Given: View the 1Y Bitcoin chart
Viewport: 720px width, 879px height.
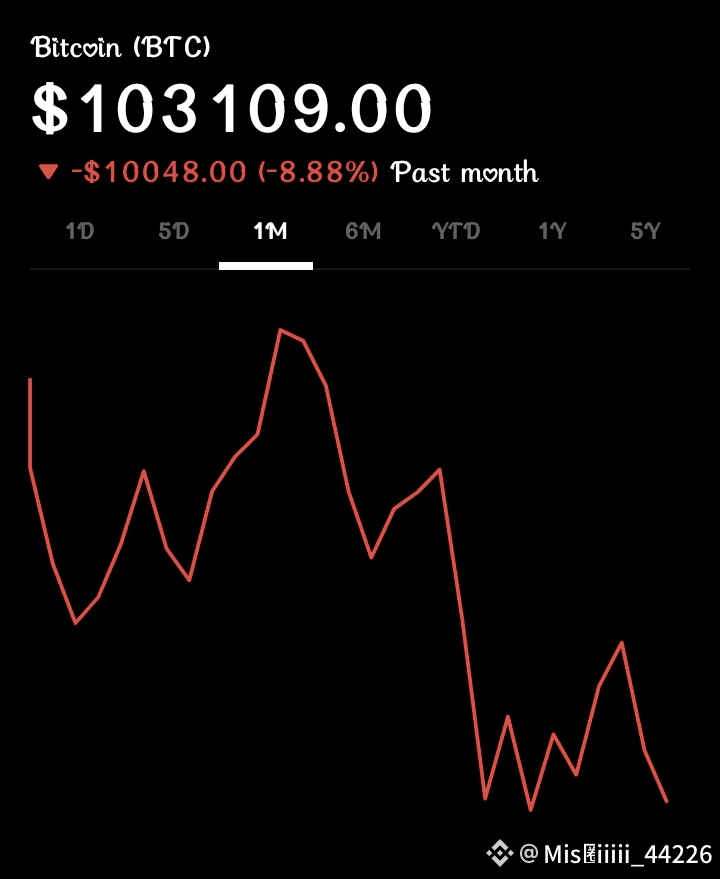Looking at the screenshot, I should pyautogui.click(x=552, y=232).
